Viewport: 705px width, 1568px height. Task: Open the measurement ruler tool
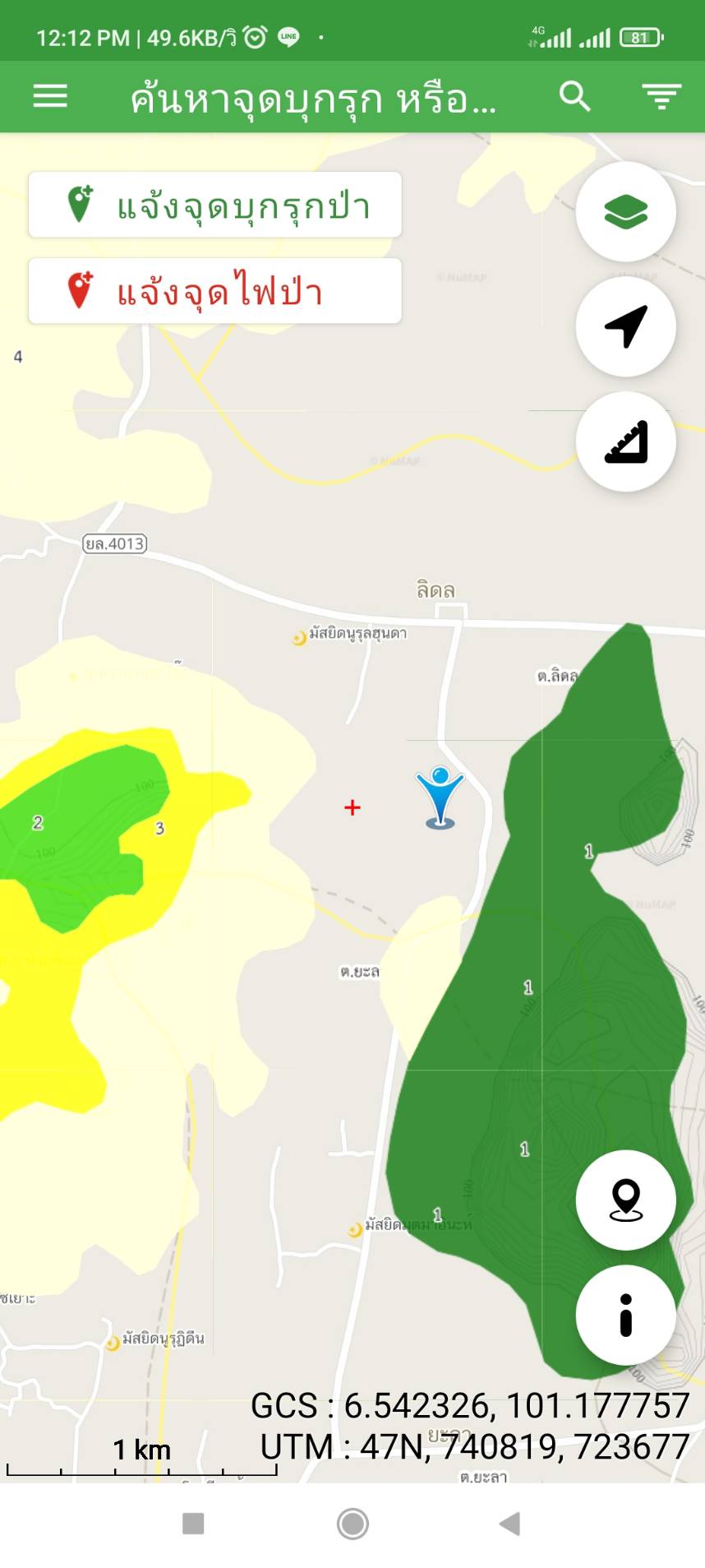(x=626, y=442)
